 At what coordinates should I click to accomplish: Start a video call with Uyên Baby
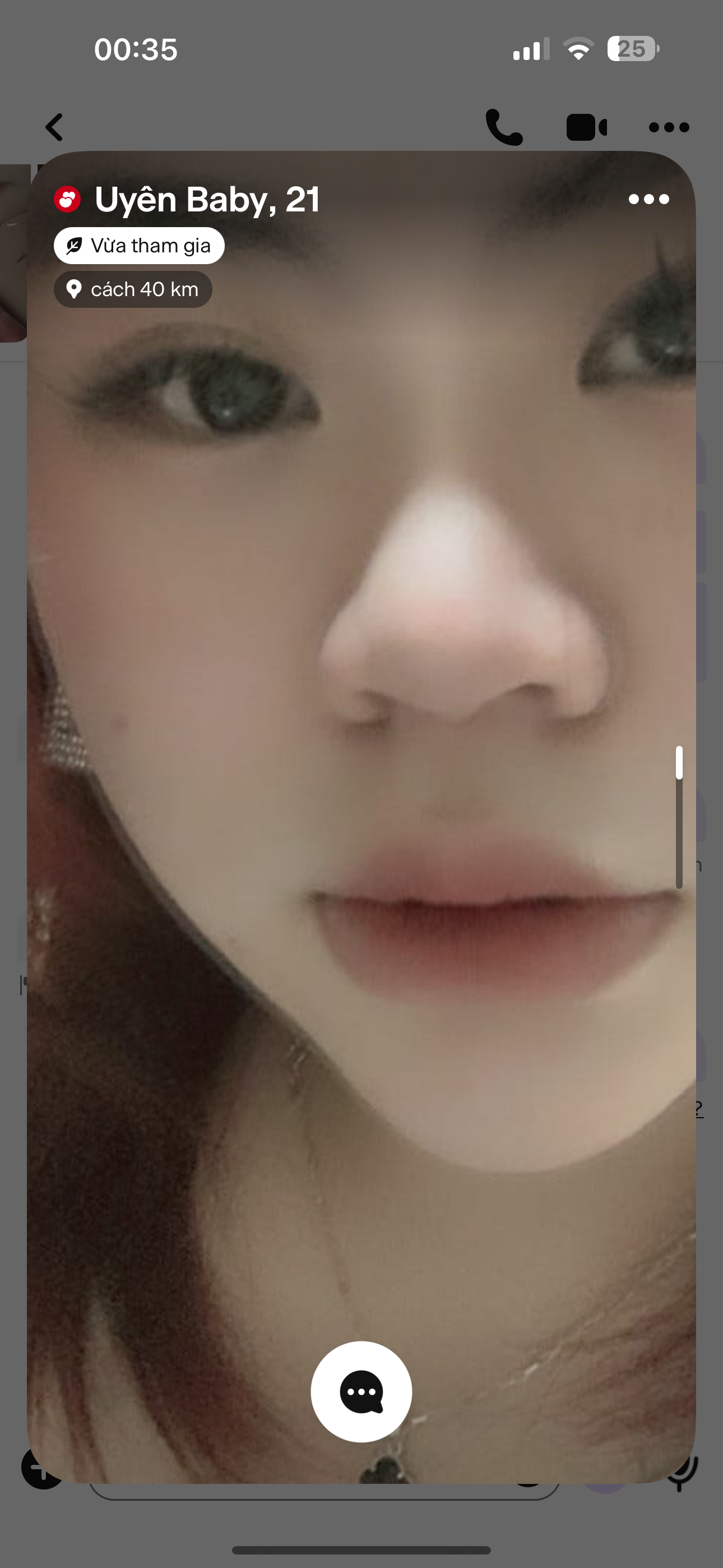click(x=586, y=127)
